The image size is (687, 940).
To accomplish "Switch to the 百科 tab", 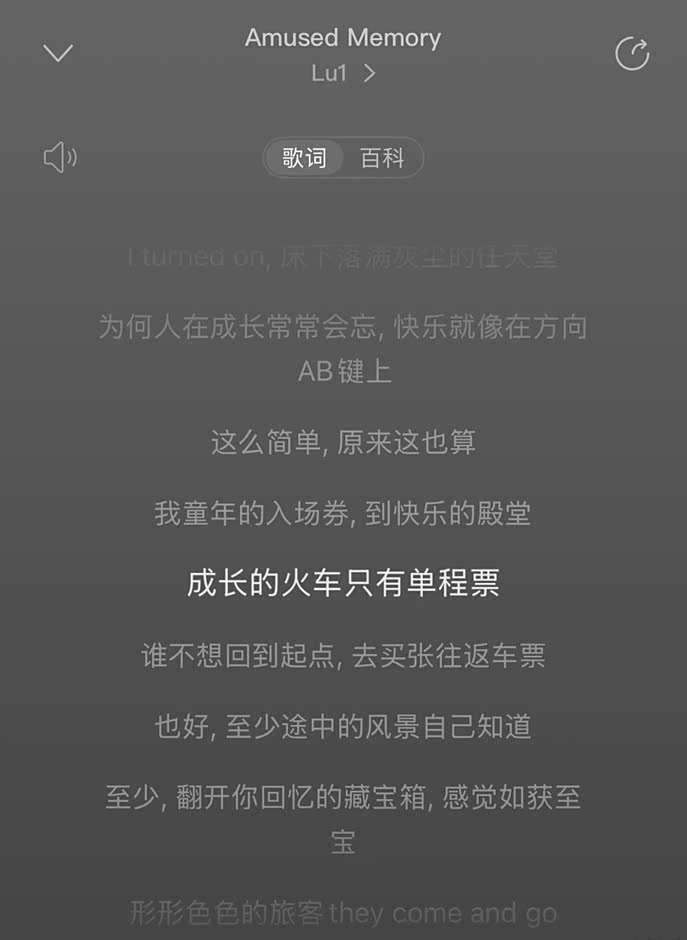I will tap(382, 158).
